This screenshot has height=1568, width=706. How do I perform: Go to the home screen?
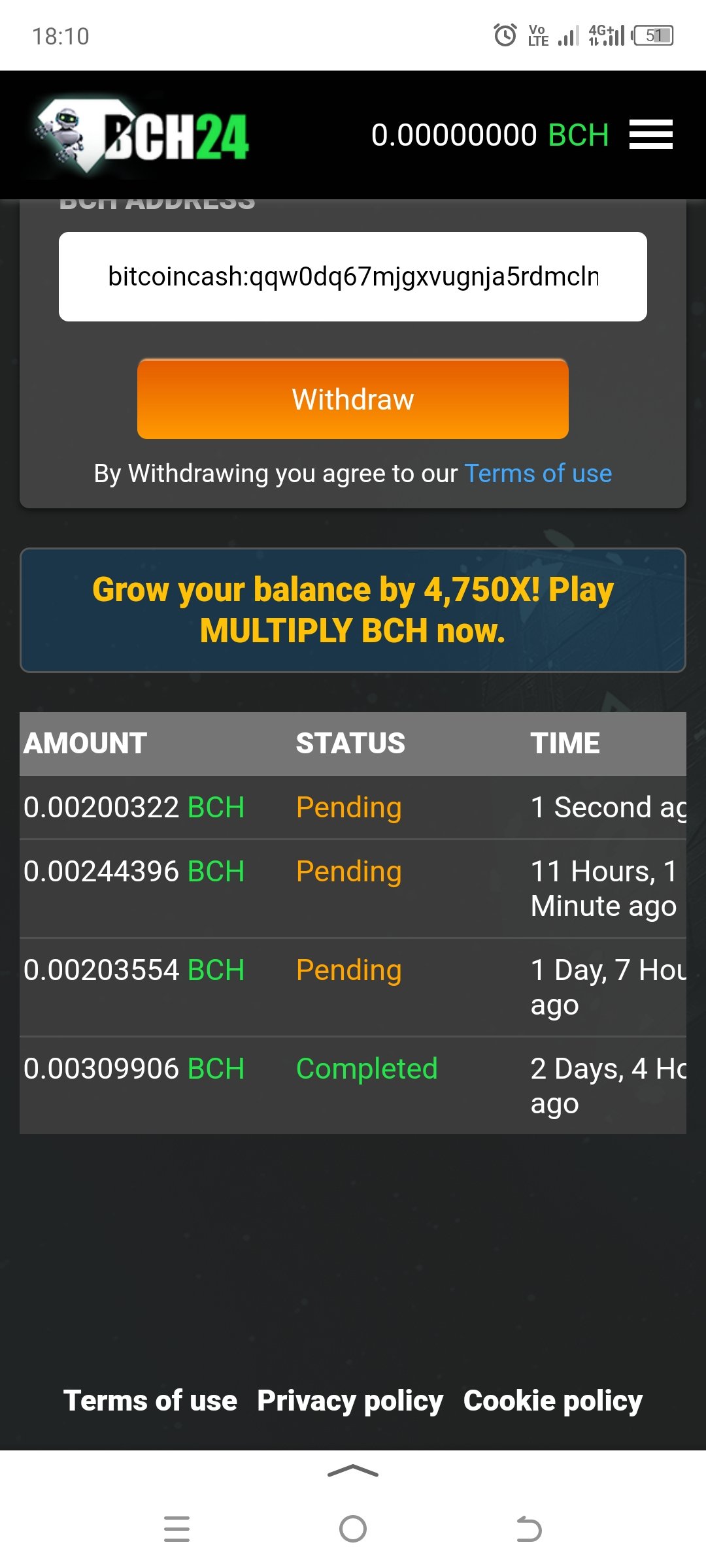click(353, 1529)
